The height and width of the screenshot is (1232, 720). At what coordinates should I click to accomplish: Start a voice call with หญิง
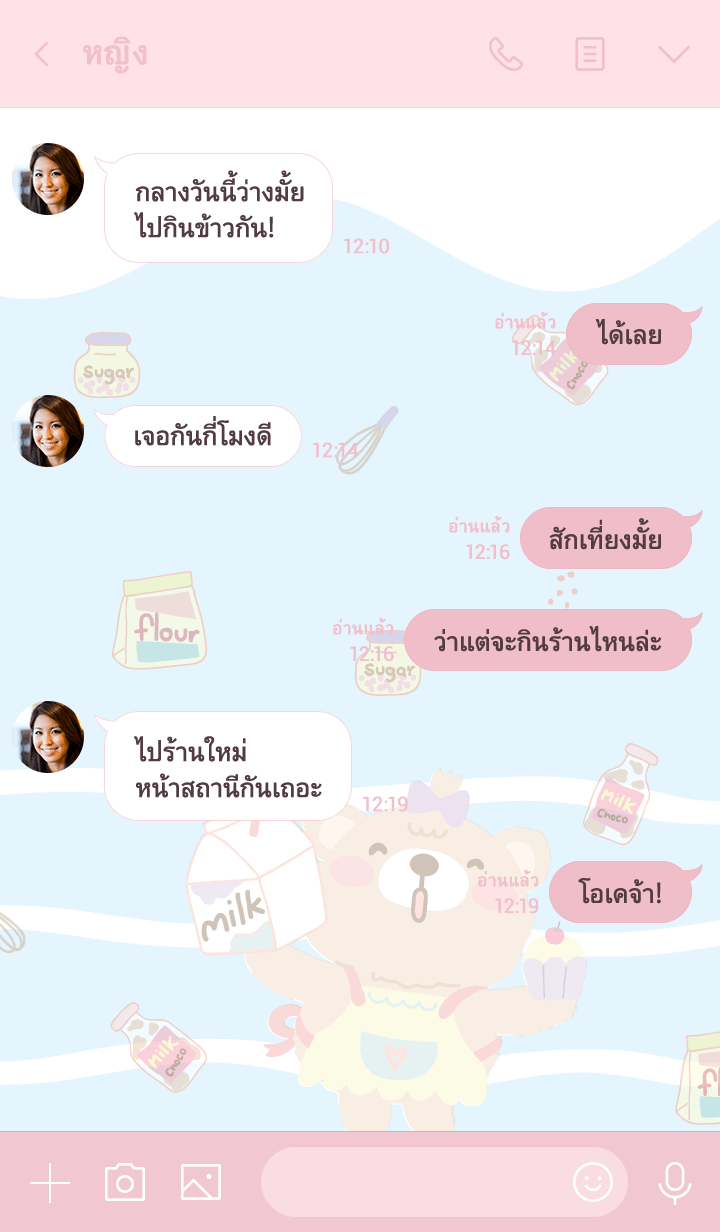click(x=505, y=54)
